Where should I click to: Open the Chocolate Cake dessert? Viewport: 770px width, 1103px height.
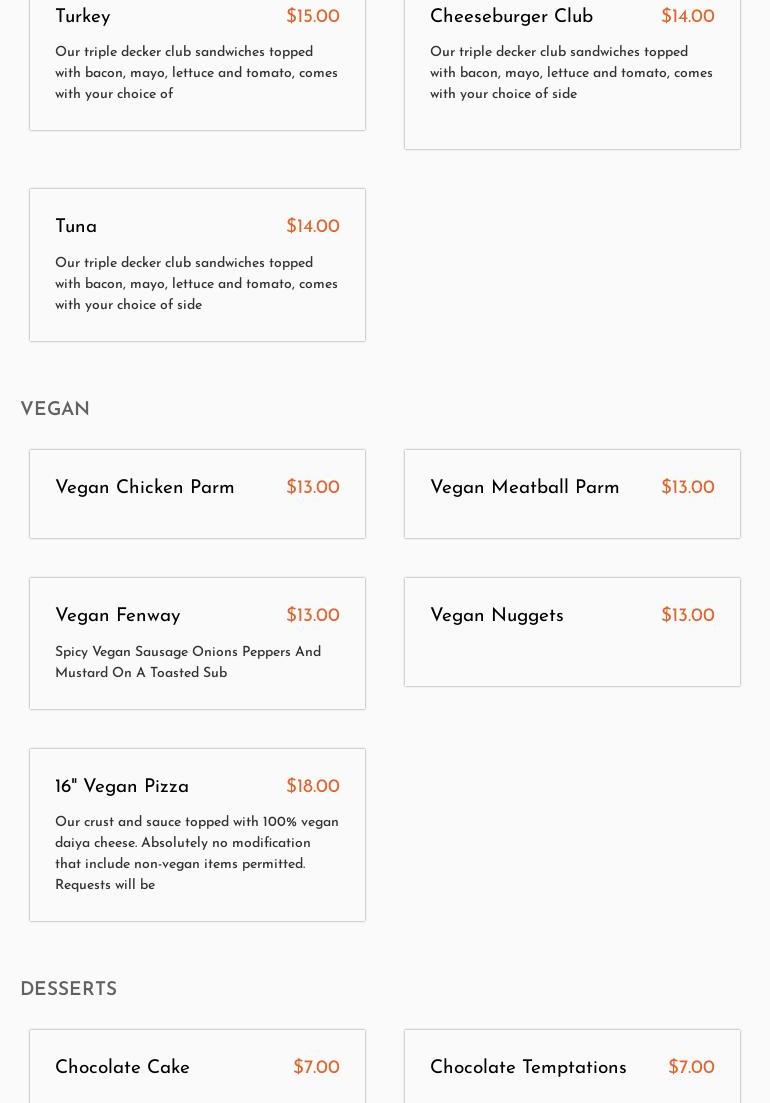point(197,1068)
